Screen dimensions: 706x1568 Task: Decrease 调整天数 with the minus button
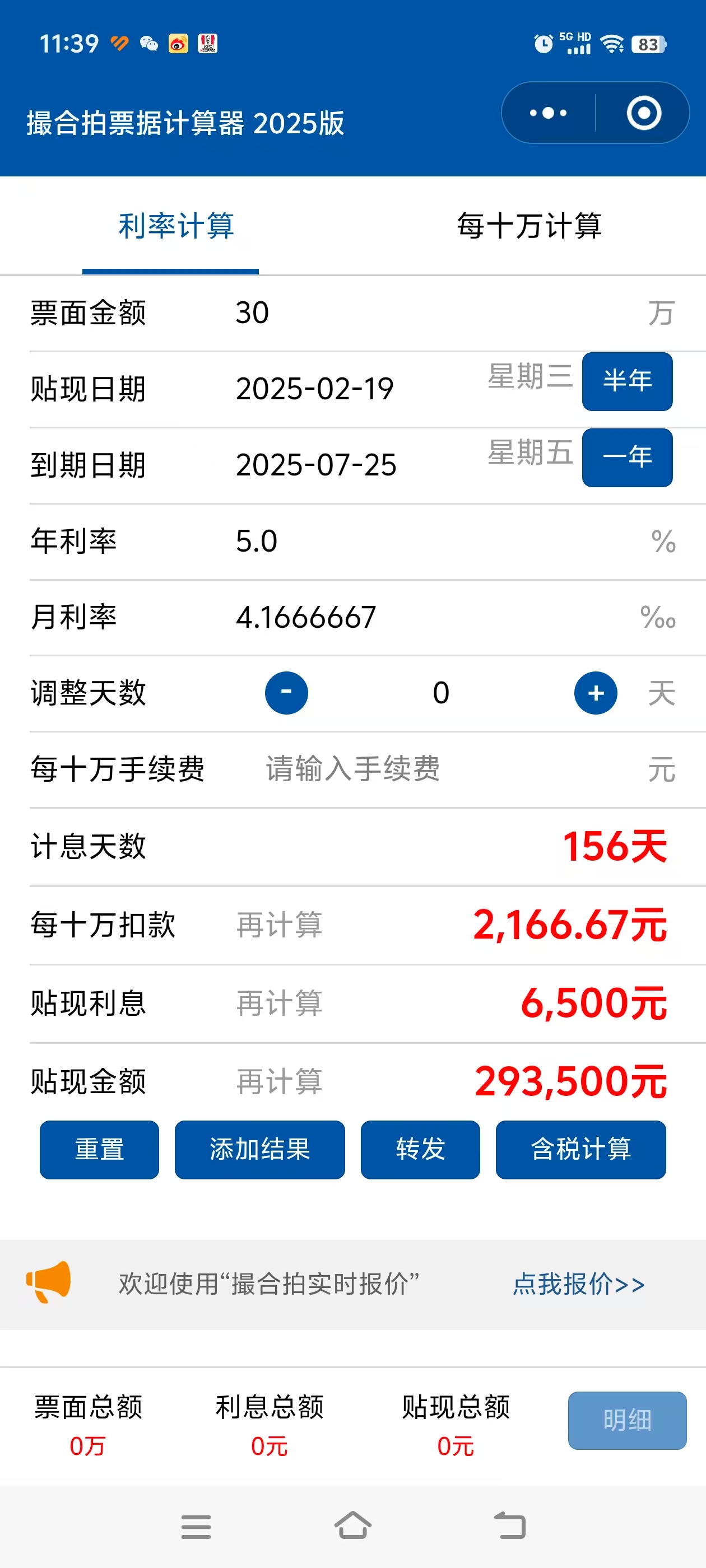286,693
